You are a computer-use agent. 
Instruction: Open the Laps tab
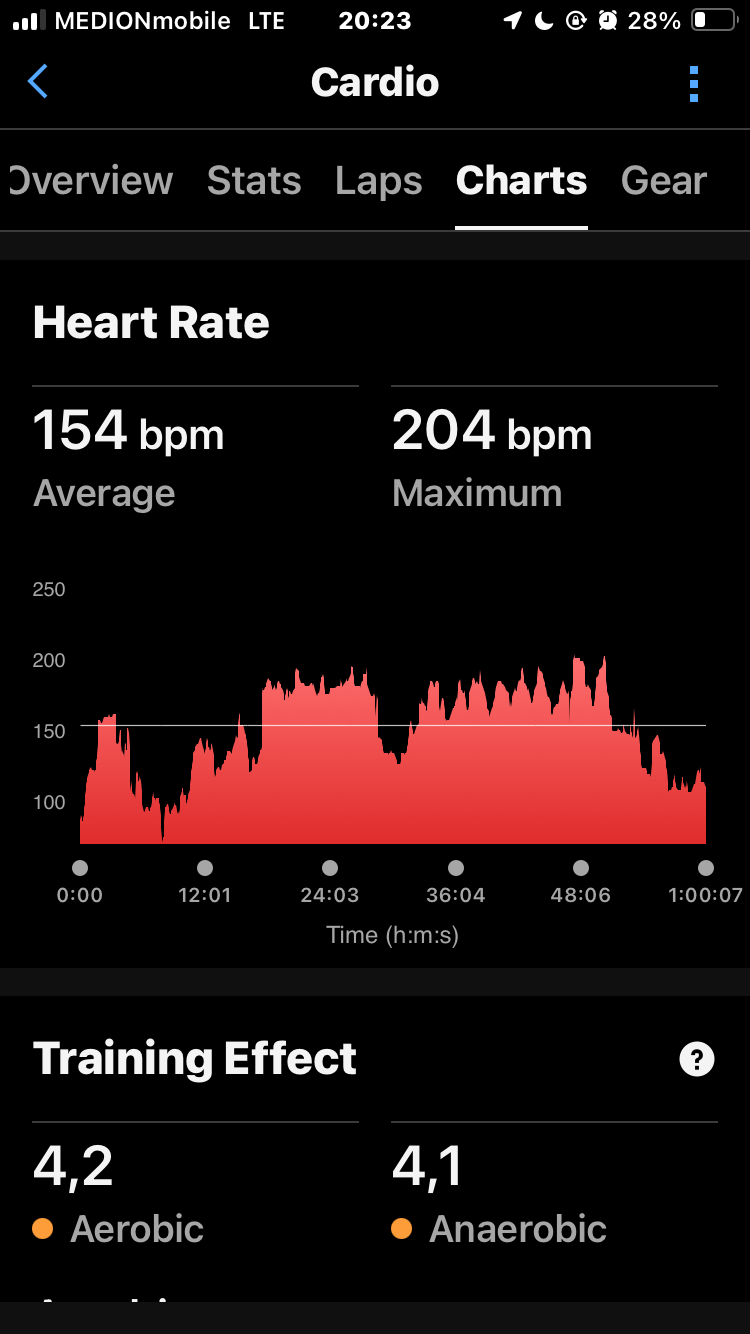click(379, 181)
